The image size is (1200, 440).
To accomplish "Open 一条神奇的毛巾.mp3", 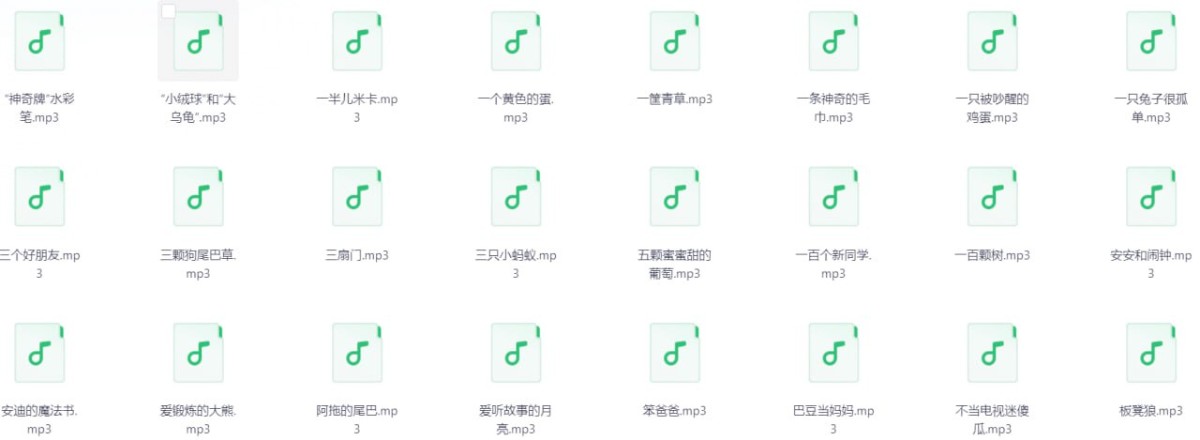I will point(833,41).
